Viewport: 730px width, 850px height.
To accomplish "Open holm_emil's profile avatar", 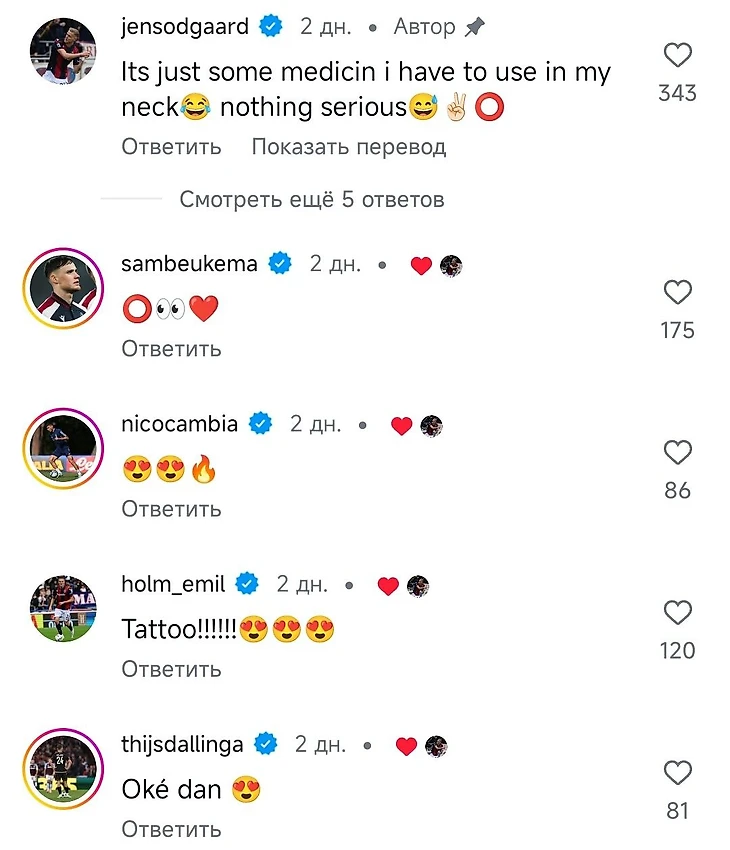I will click(63, 609).
